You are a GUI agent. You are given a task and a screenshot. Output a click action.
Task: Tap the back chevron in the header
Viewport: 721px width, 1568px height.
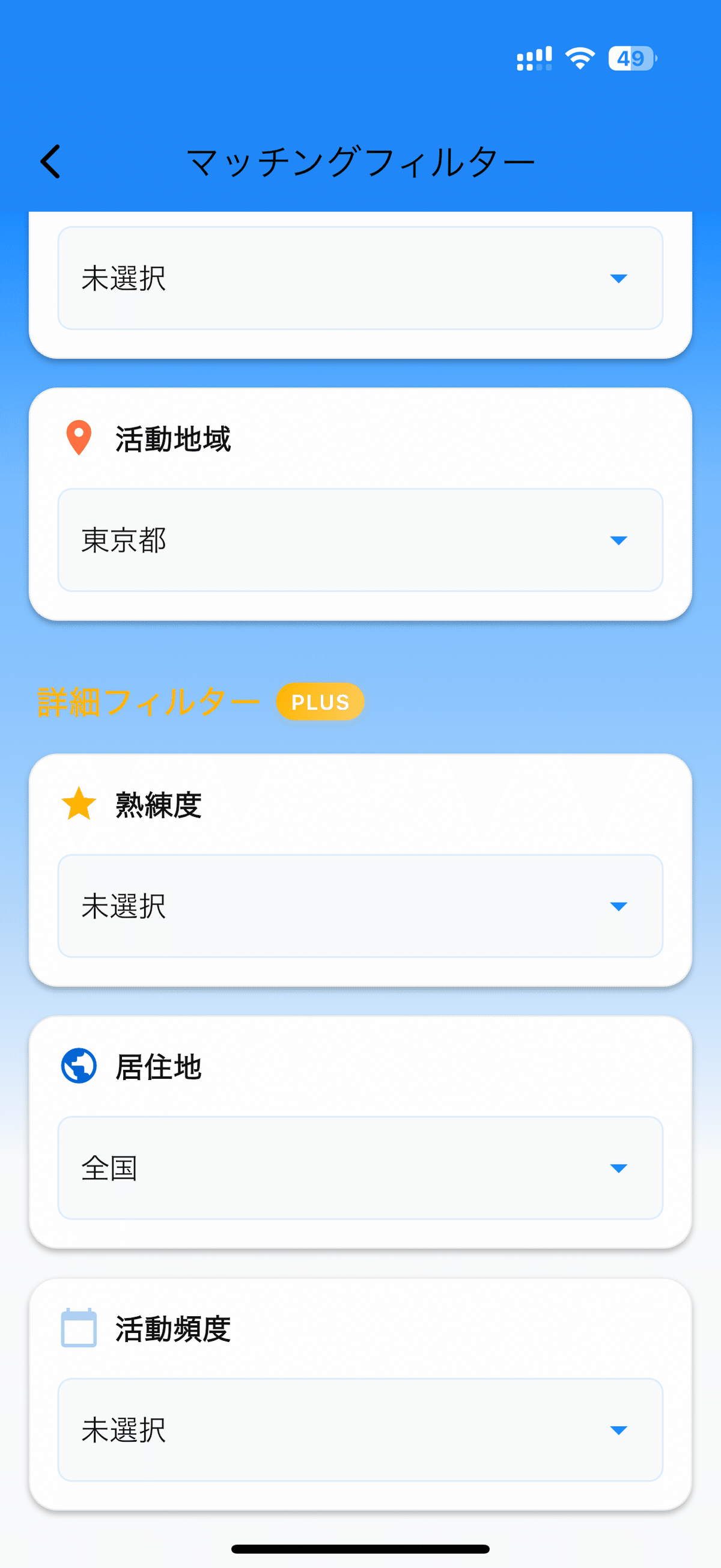pyautogui.click(x=50, y=161)
